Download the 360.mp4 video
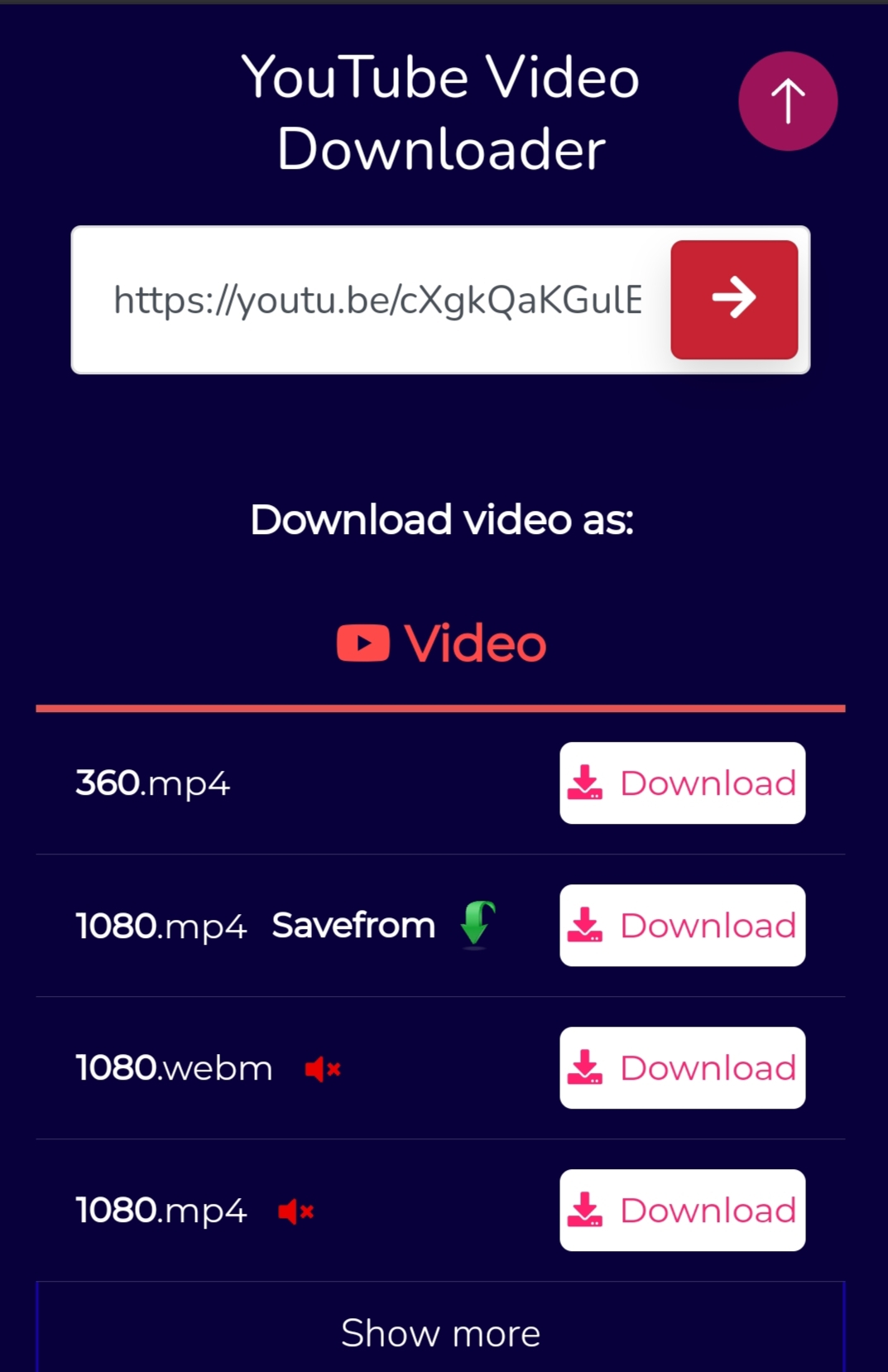The image size is (888, 1372). coord(682,782)
